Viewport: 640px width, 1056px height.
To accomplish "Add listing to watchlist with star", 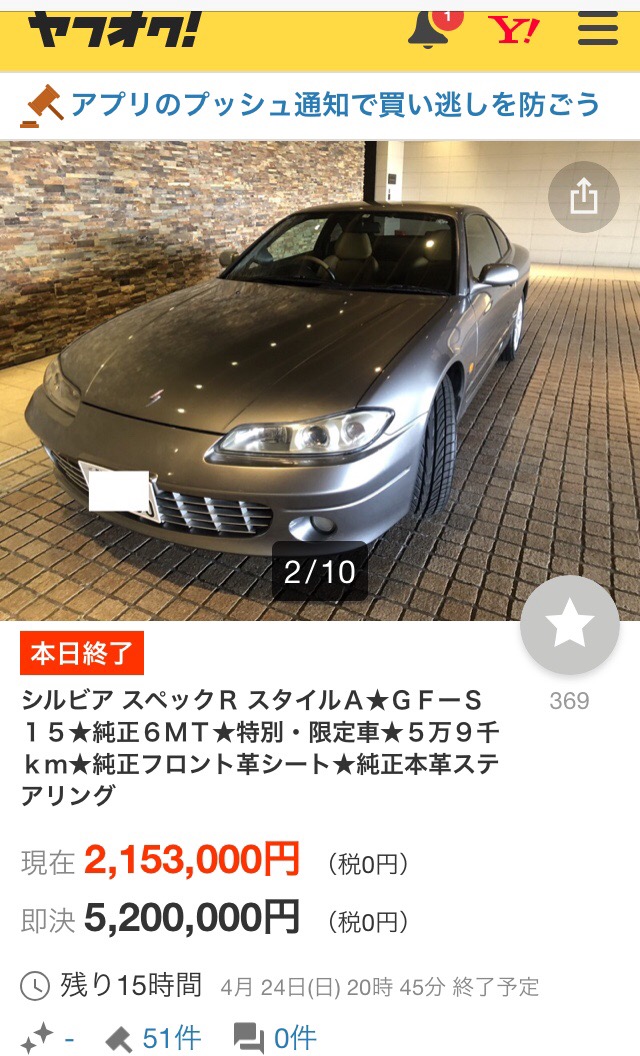I will (x=570, y=624).
